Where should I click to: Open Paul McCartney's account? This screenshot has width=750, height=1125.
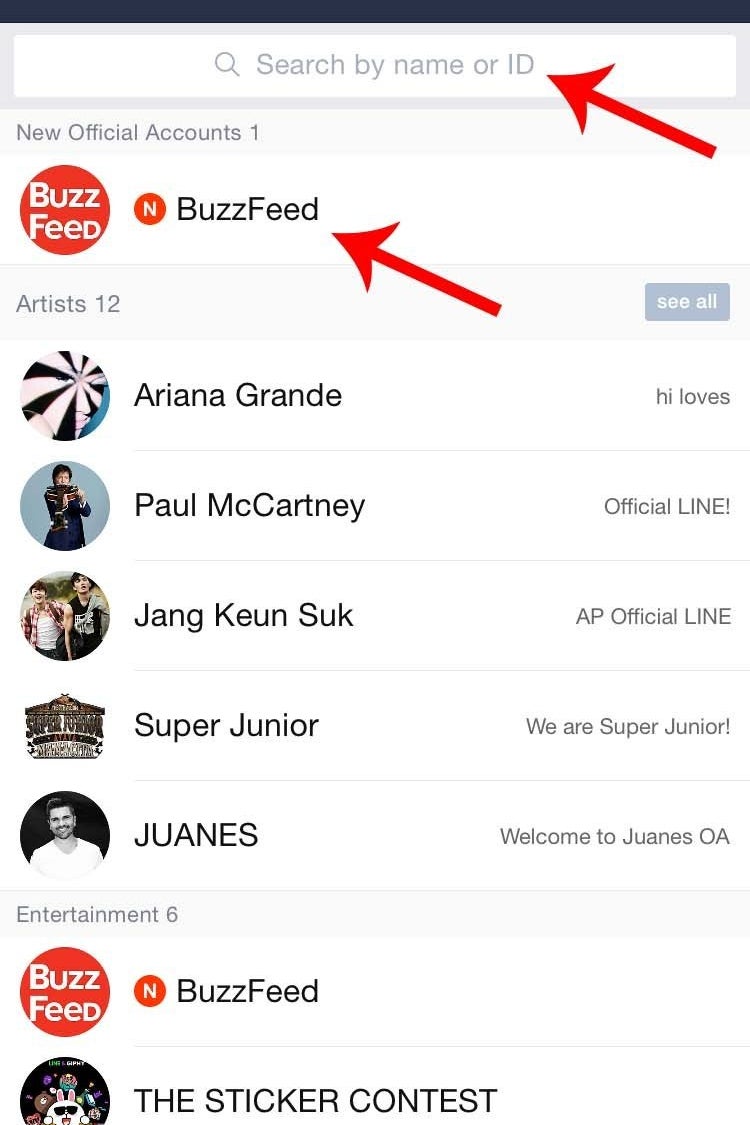pyautogui.click(x=249, y=506)
